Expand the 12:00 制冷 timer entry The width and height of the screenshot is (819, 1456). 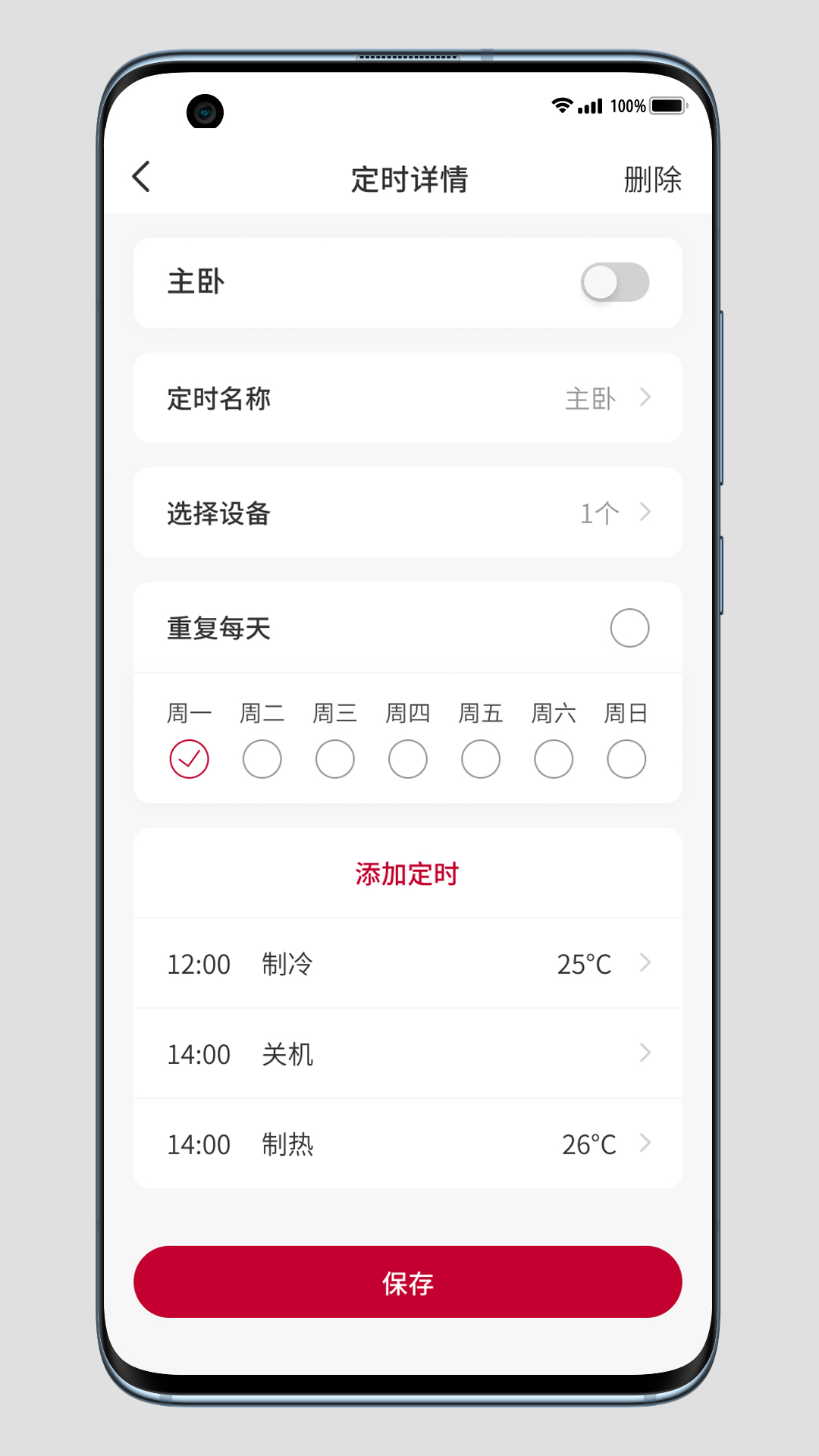pyautogui.click(x=407, y=964)
